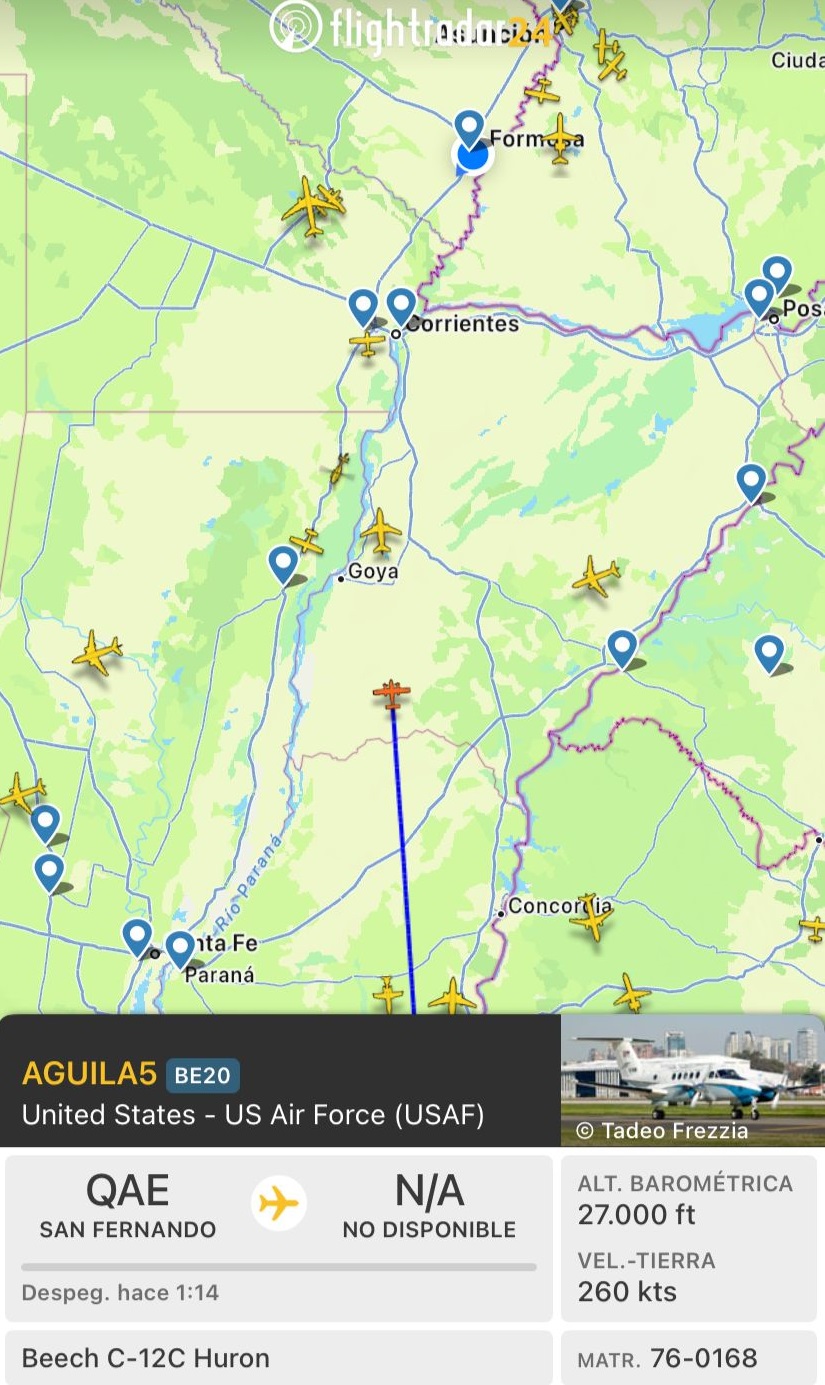825x1385 pixels.
Task: Tap the orange AGUILA5 aircraft on the map
Action: (392, 692)
